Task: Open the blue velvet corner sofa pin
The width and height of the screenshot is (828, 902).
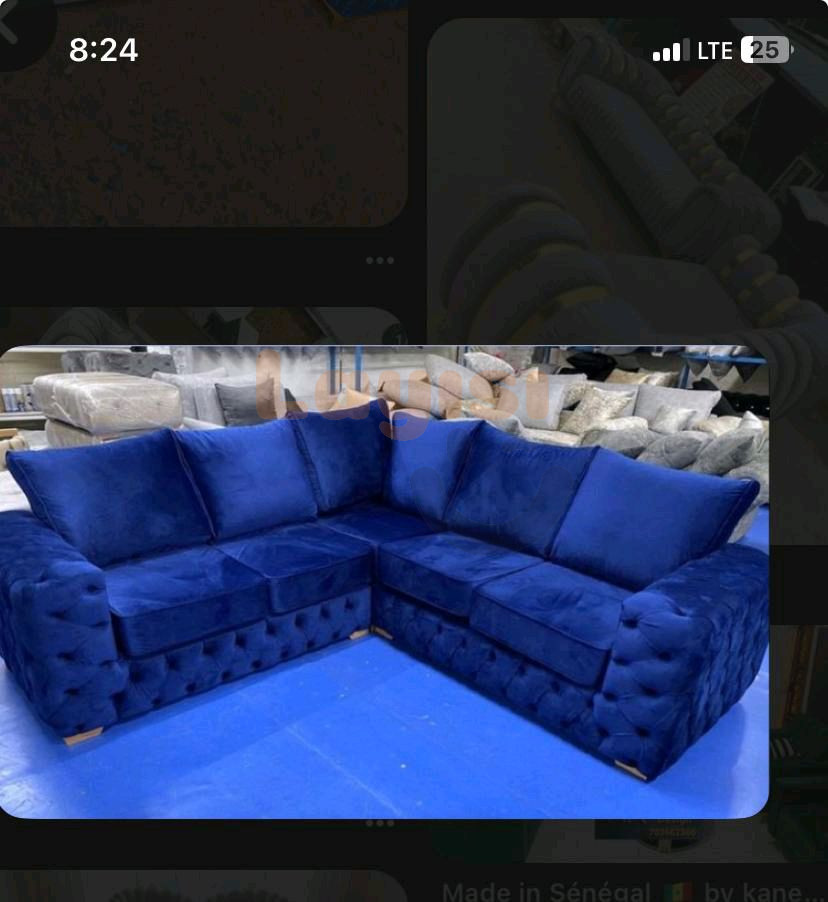Action: 384,580
